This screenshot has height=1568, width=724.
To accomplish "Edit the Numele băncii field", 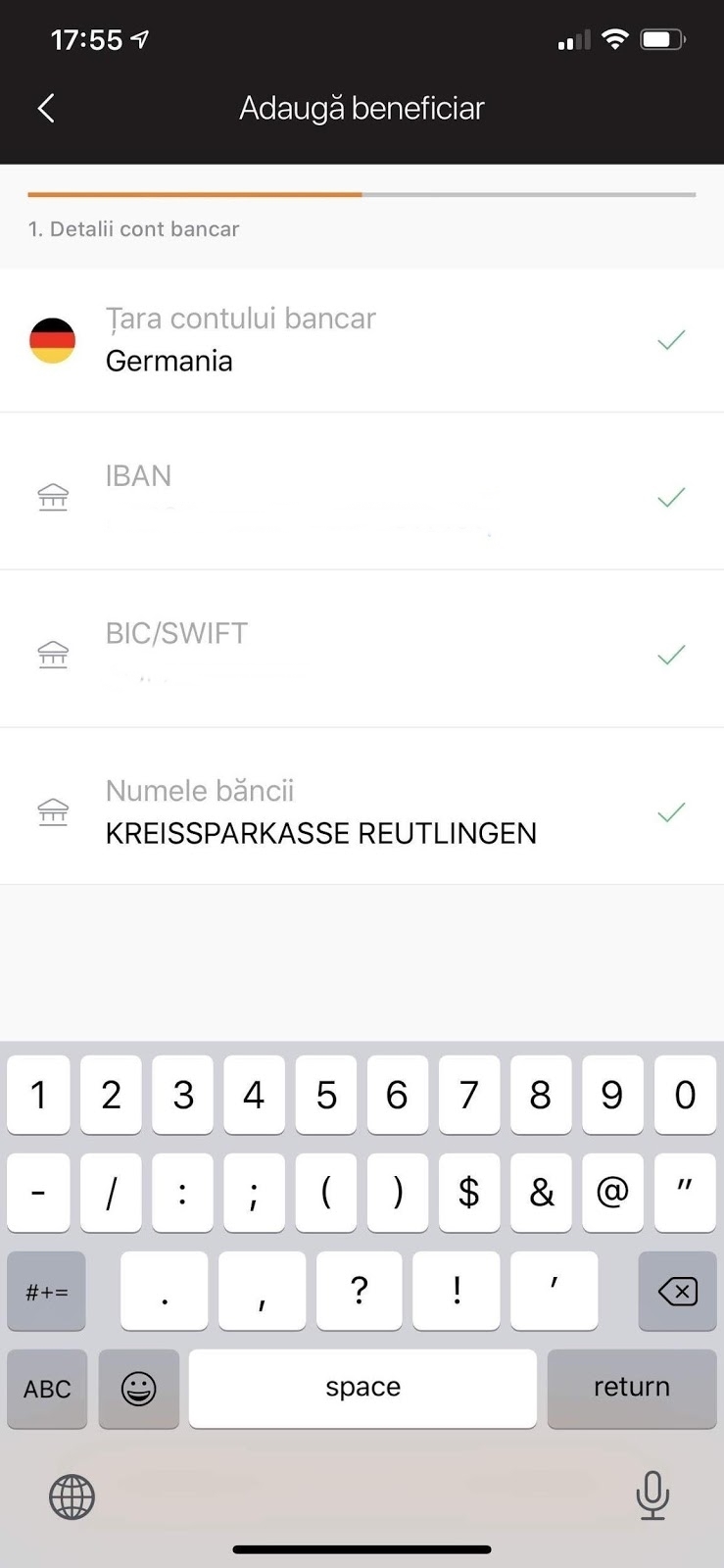I will [x=361, y=812].
